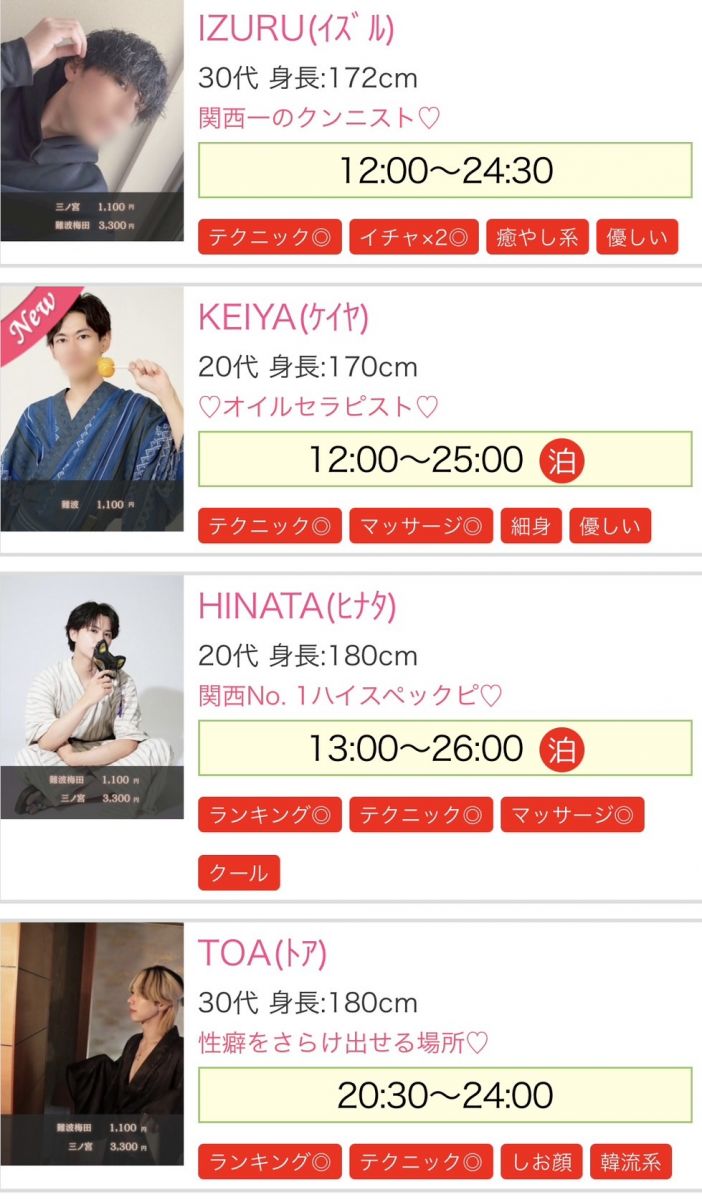Select the マッサージ◎ tag on KEIYA's card
The height and width of the screenshot is (1200, 702).
(x=421, y=526)
